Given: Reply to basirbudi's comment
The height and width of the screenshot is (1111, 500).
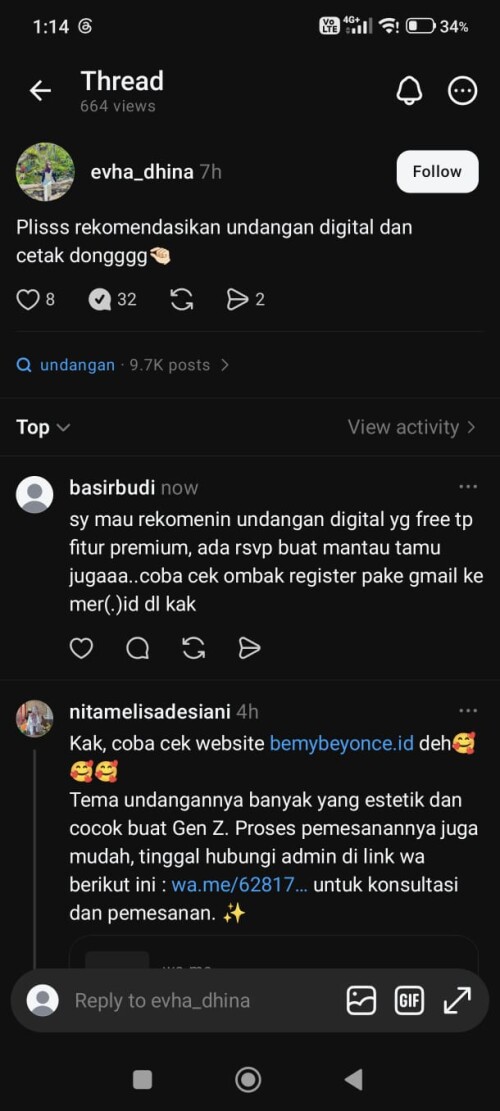Looking at the screenshot, I should click(x=137, y=648).
